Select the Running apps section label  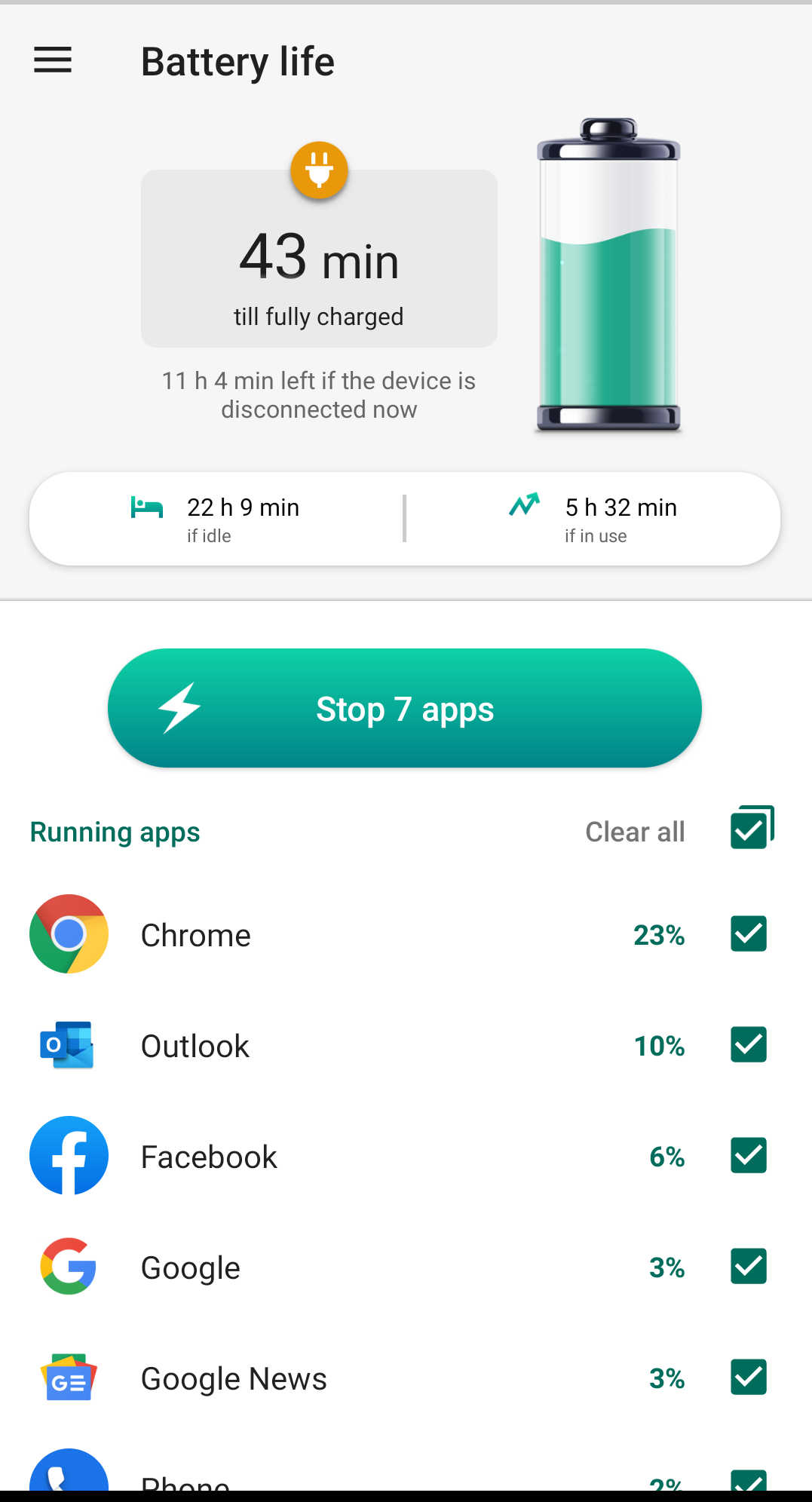(x=114, y=832)
